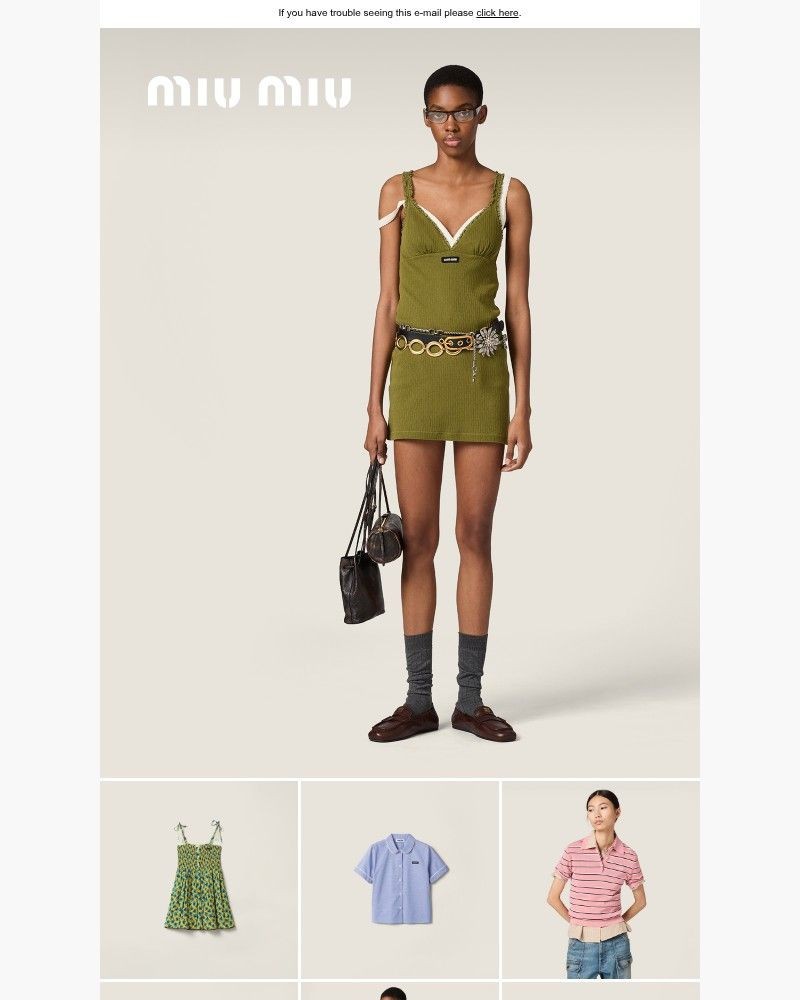Open the light blue short-sleeve shirt
Viewport: 800px width, 1000px height.
click(x=400, y=878)
